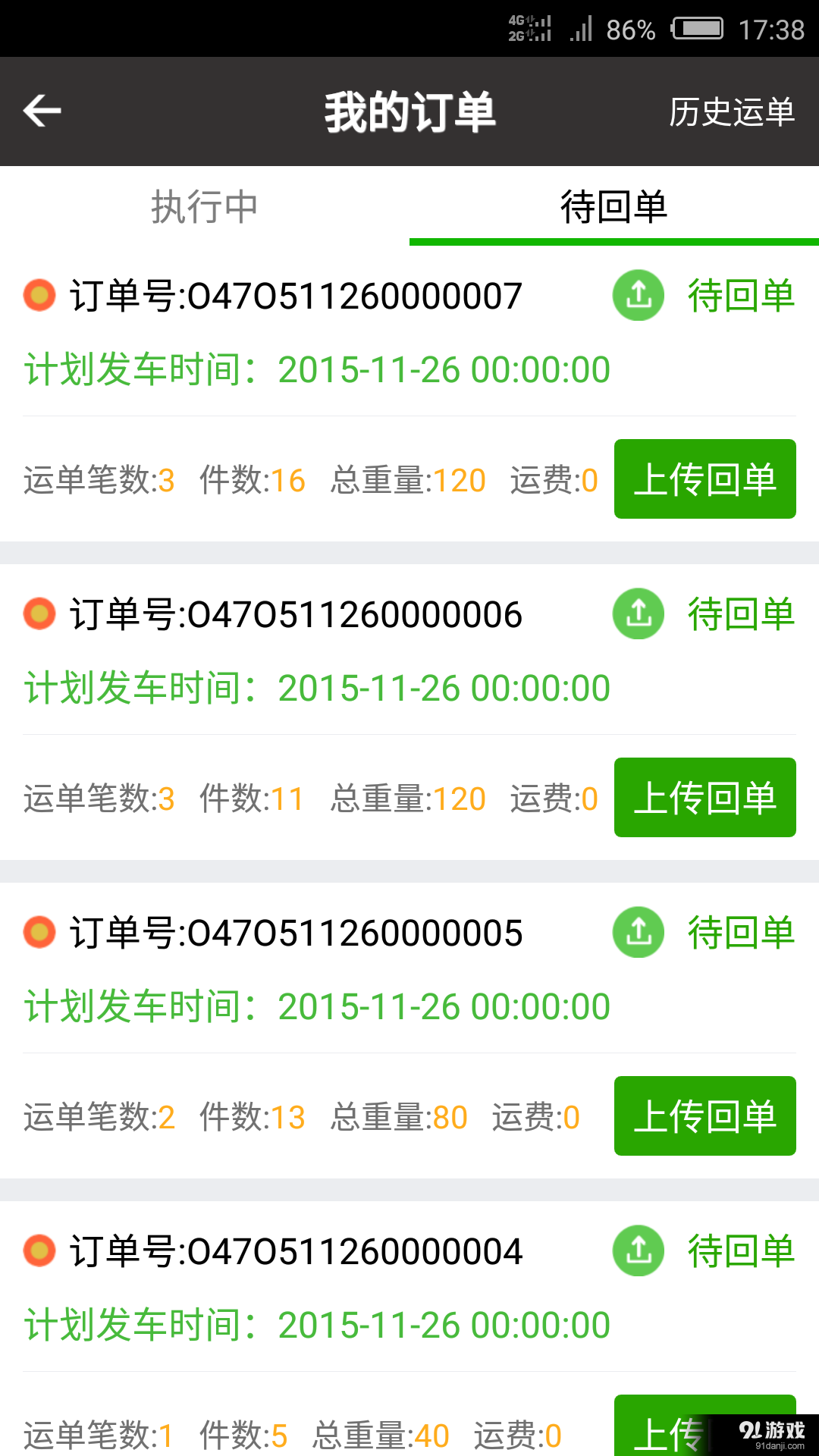
Task: Click the orange status dot on order O47O511260000007
Action: 38,296
